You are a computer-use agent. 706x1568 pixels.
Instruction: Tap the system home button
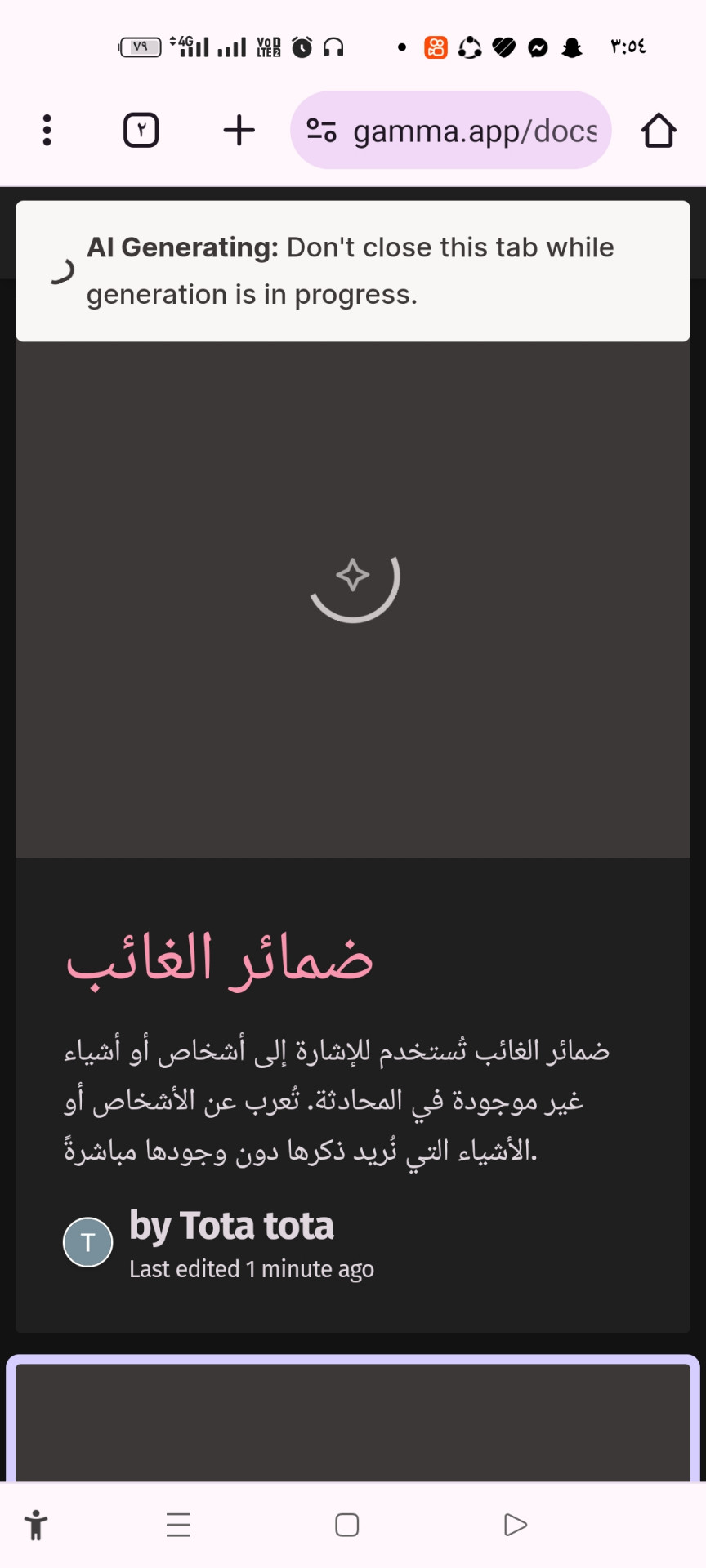[347, 1525]
